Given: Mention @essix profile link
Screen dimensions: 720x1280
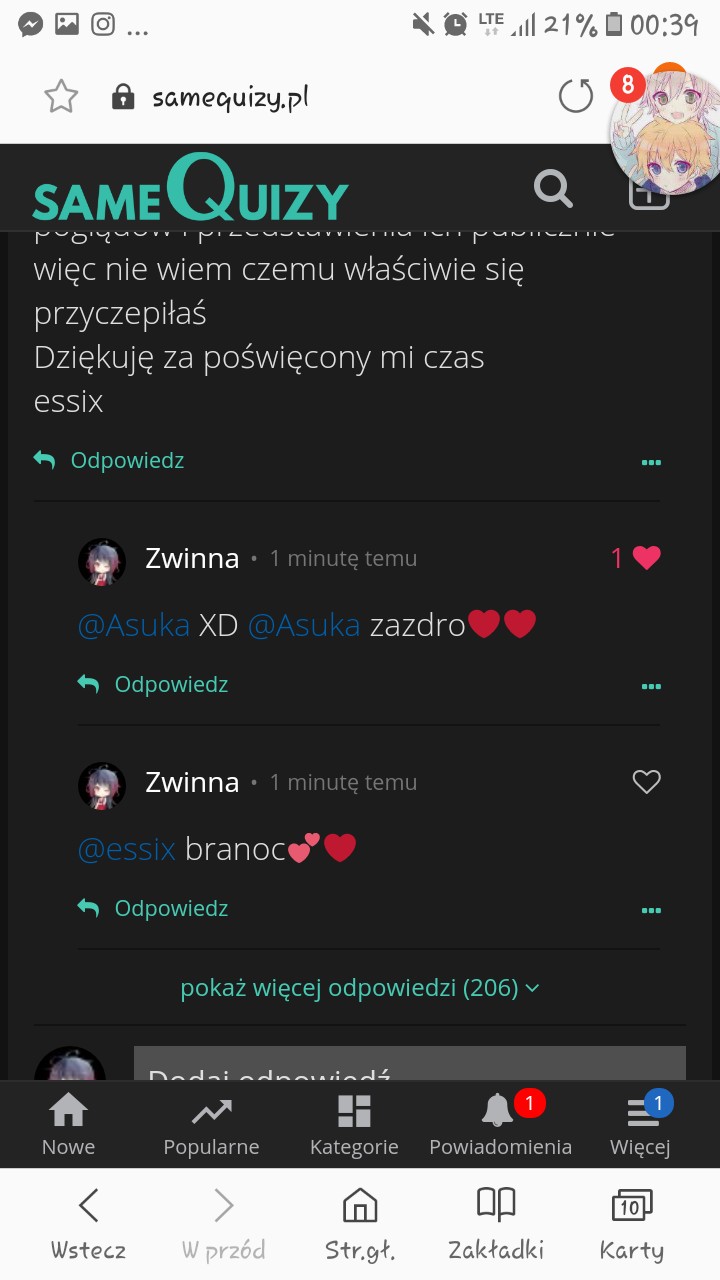Looking at the screenshot, I should 126,849.
